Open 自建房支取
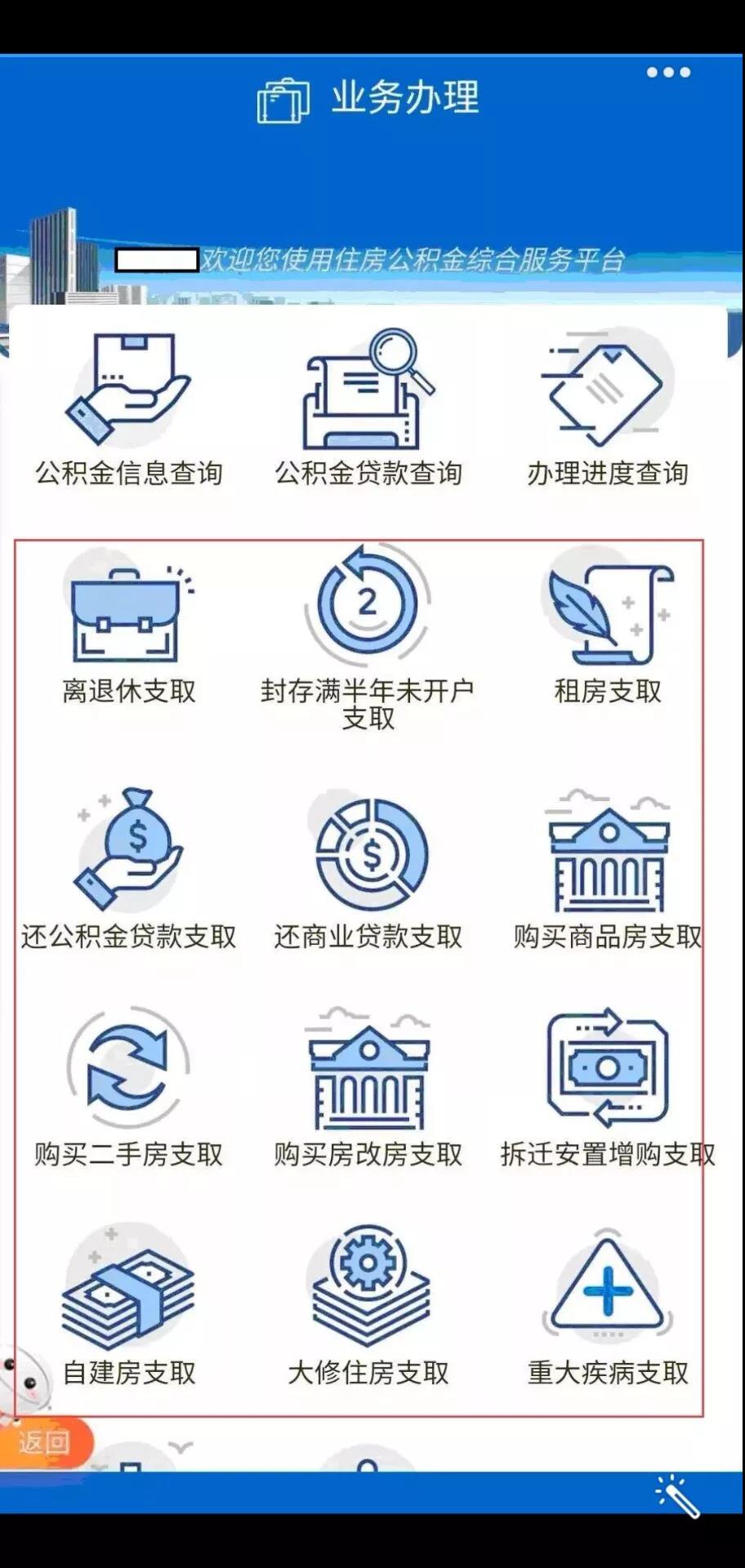 128,1307
